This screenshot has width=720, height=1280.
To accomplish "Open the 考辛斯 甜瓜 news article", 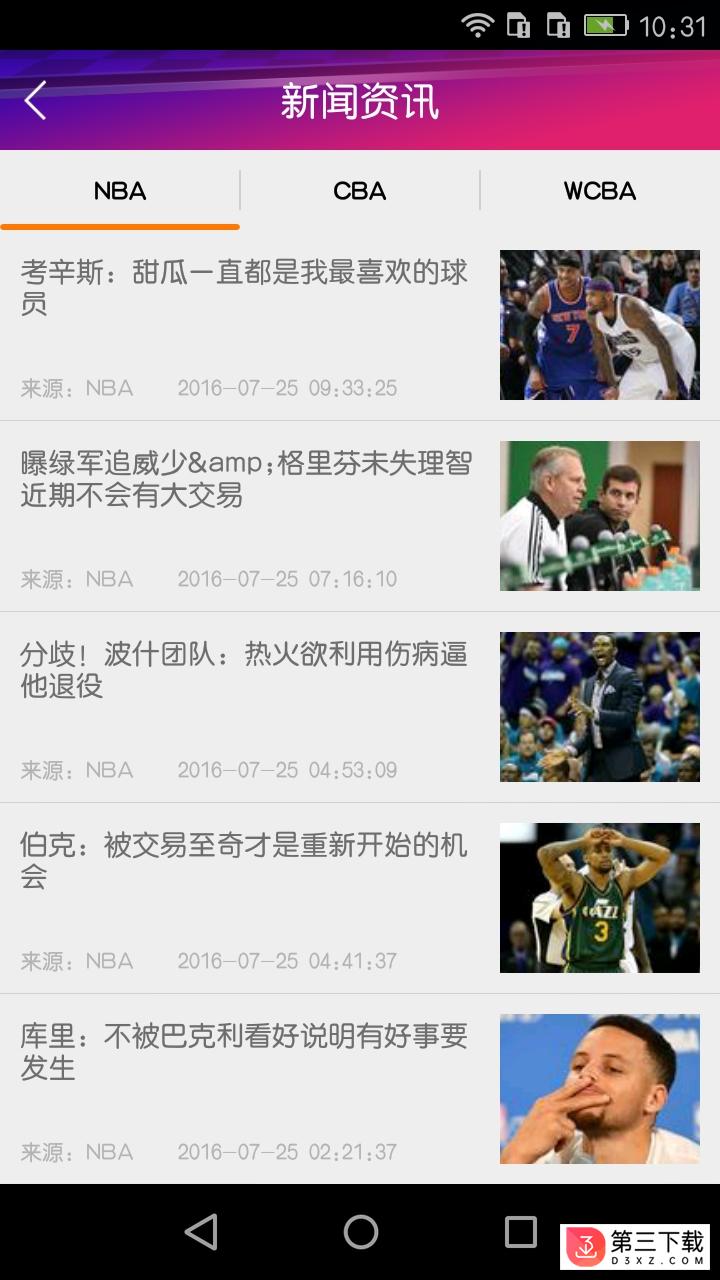I will (245, 288).
